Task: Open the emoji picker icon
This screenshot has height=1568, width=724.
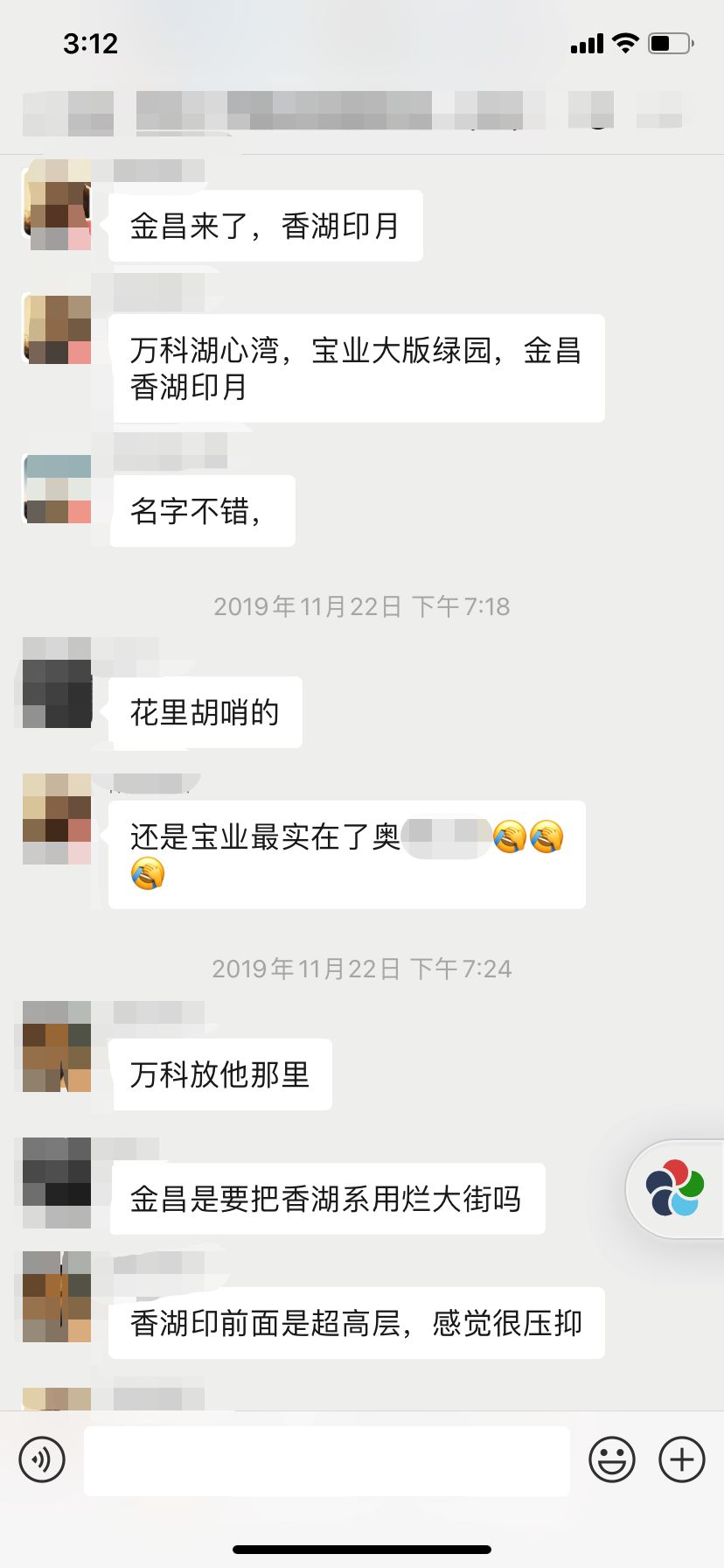Action: tap(613, 1459)
